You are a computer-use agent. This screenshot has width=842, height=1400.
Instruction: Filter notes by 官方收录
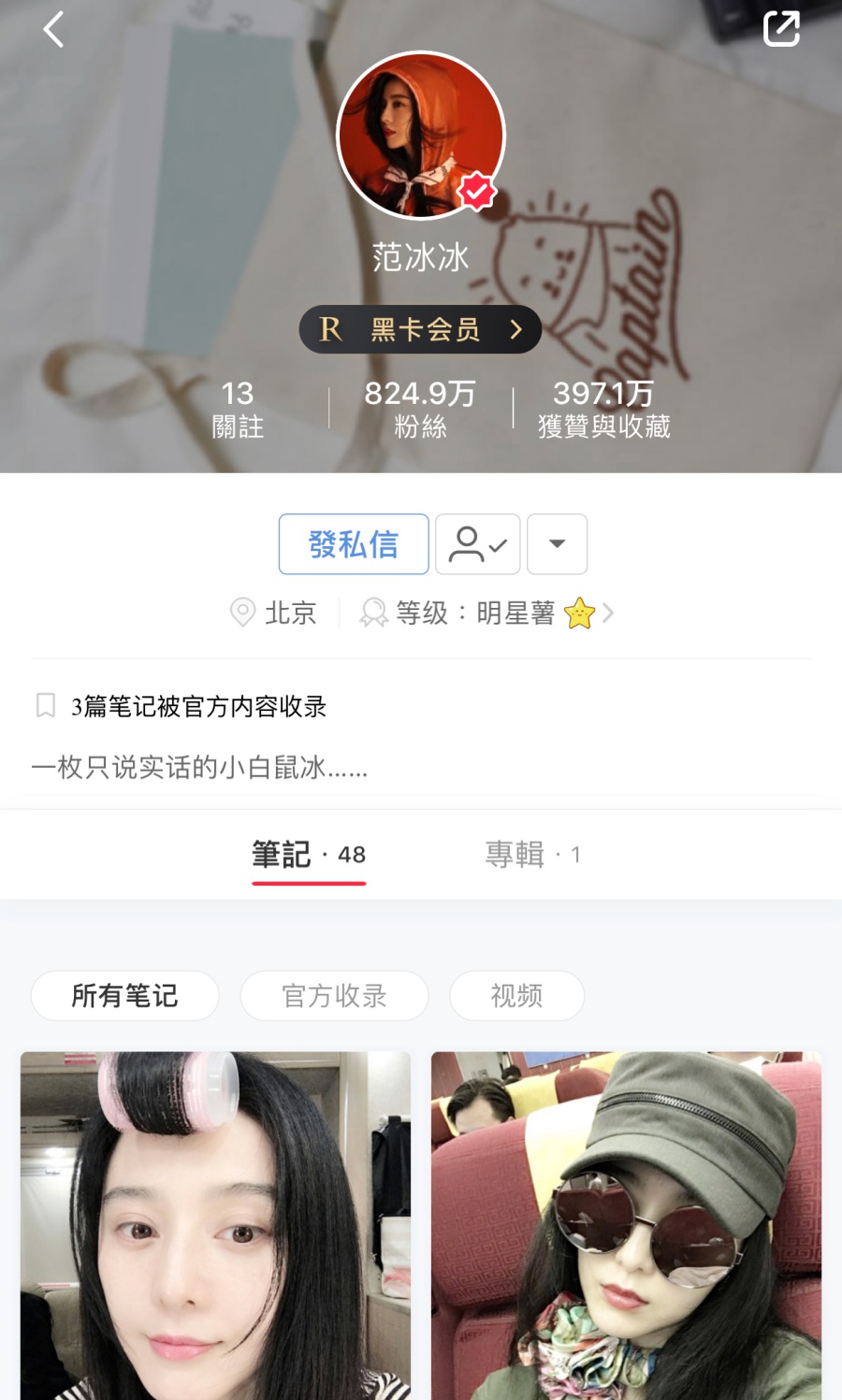[334, 996]
